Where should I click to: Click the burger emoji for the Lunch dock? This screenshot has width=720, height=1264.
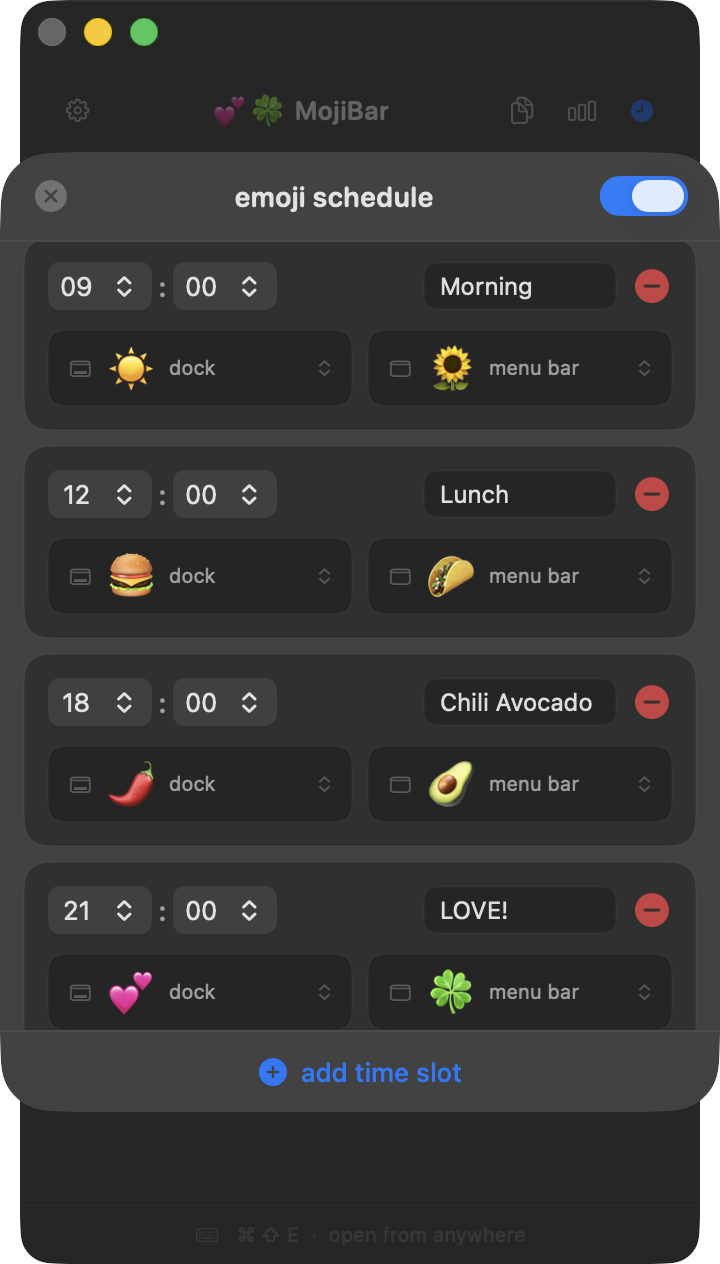[131, 576]
